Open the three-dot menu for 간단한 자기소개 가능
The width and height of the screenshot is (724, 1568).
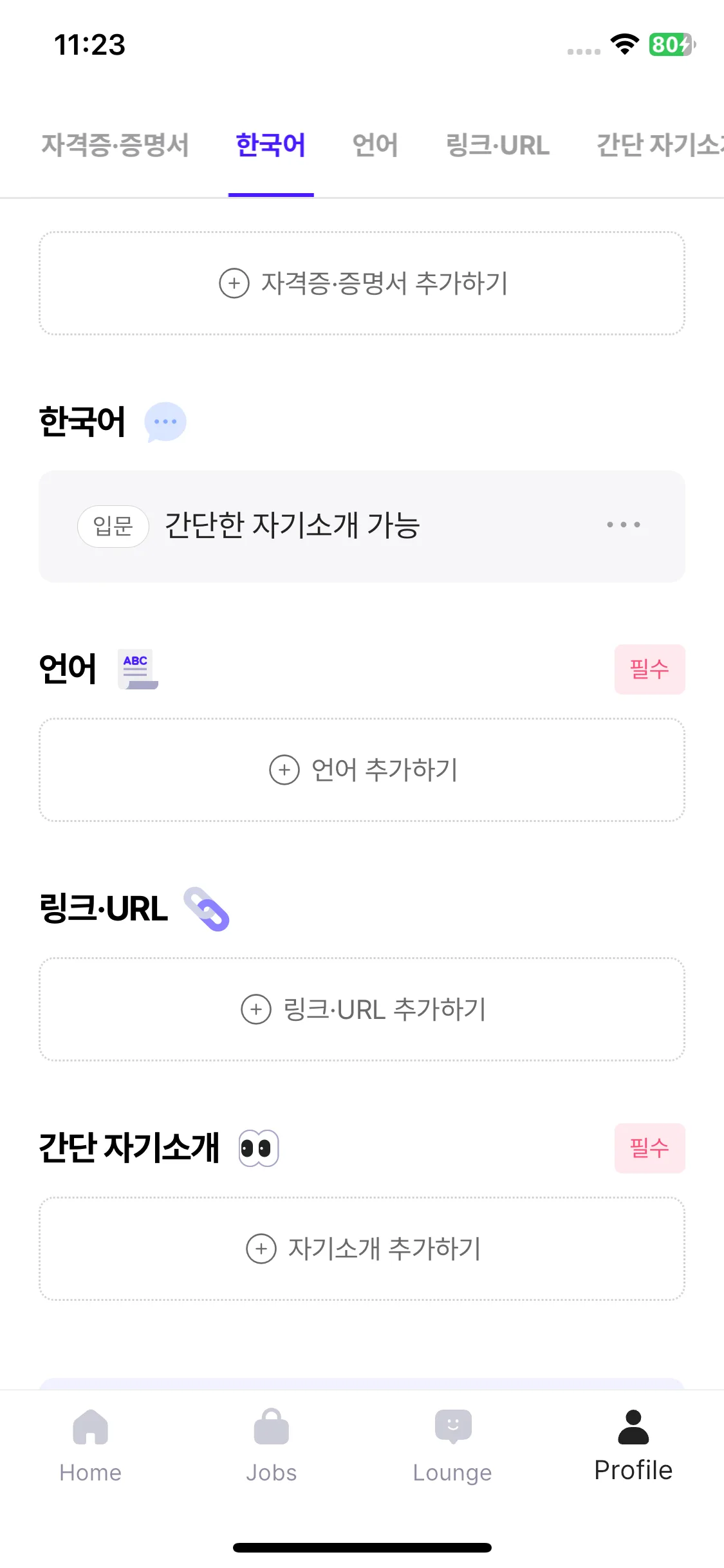[x=623, y=525]
